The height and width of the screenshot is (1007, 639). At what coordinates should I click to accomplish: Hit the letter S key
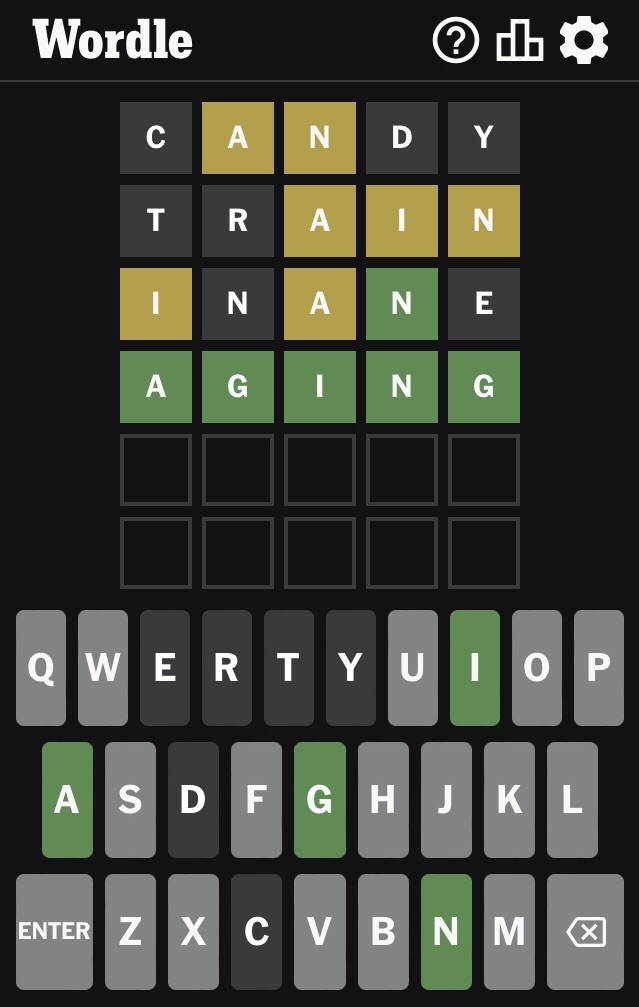[x=130, y=800]
